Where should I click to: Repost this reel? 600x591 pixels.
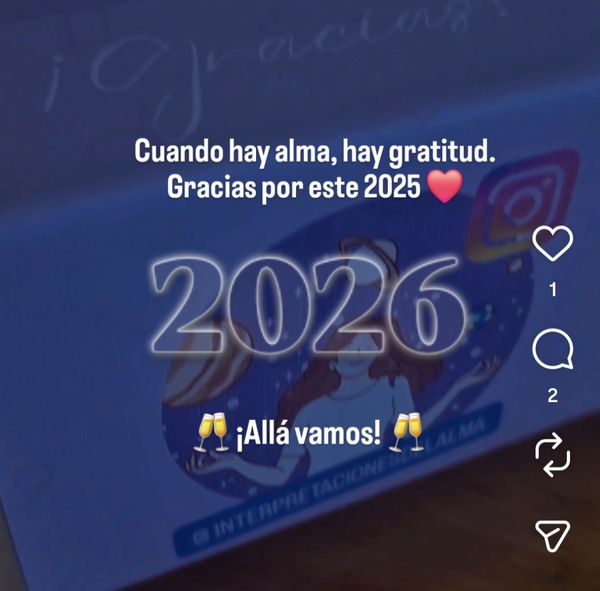pyautogui.click(x=552, y=454)
